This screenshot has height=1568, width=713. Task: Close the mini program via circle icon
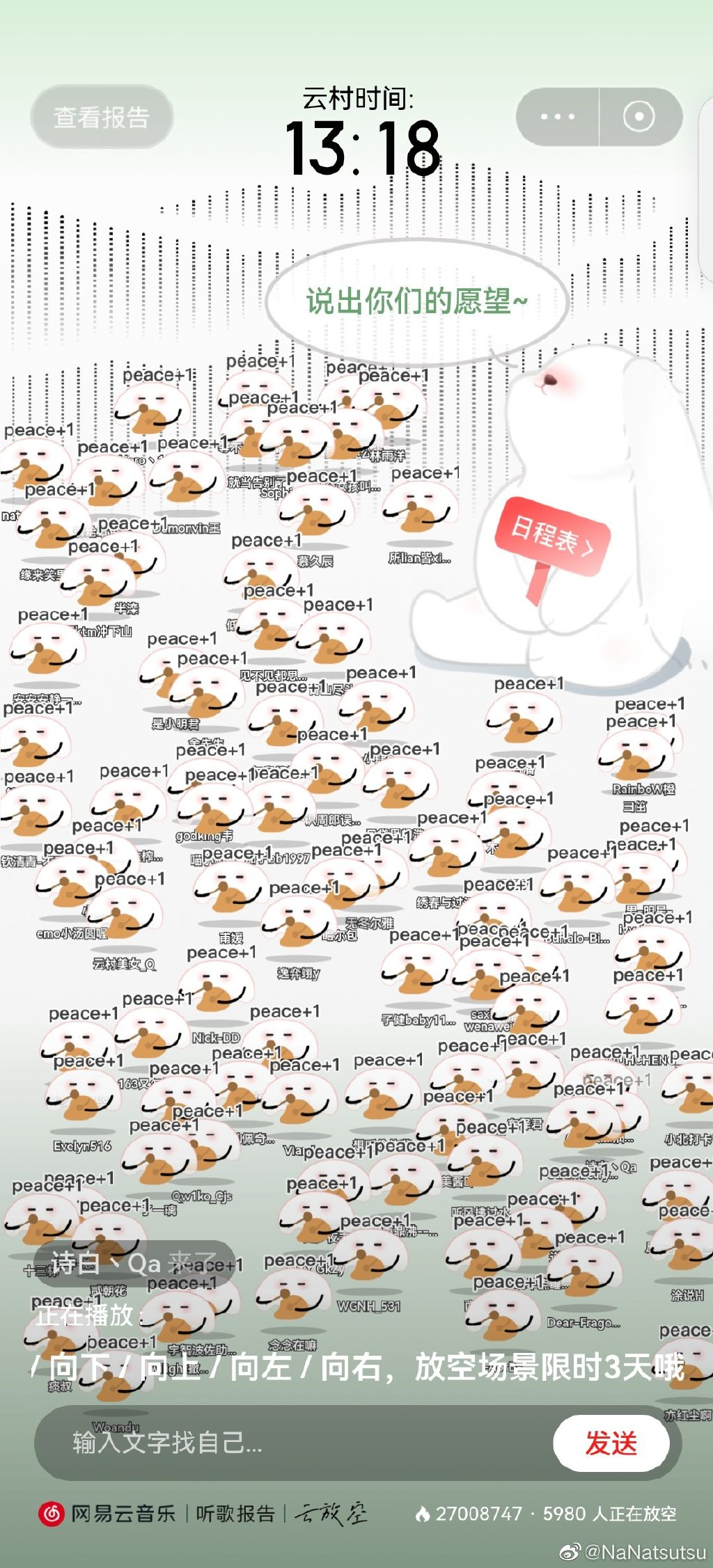pos(639,117)
